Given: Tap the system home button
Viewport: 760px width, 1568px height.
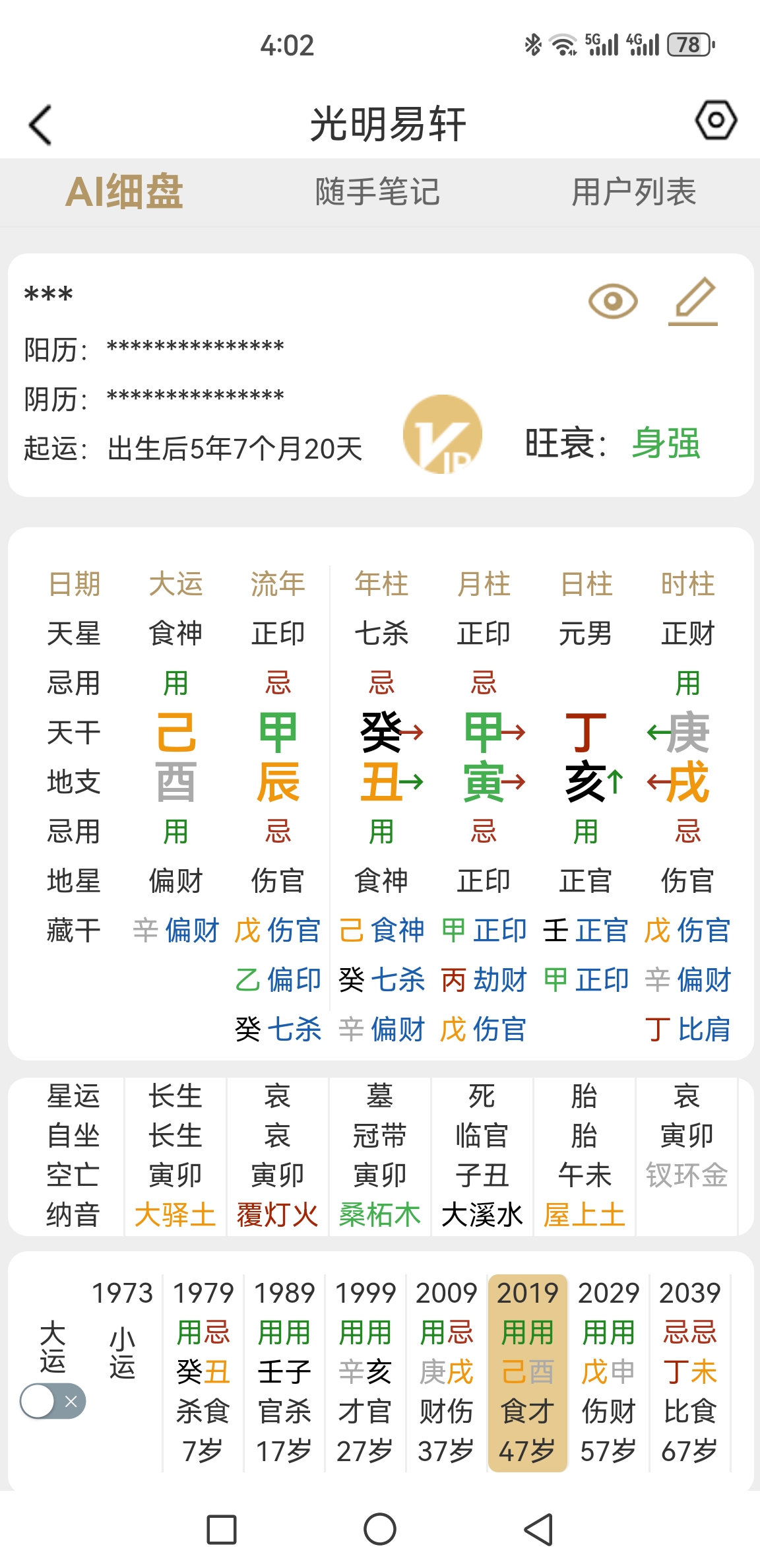Looking at the screenshot, I should (380, 1529).
